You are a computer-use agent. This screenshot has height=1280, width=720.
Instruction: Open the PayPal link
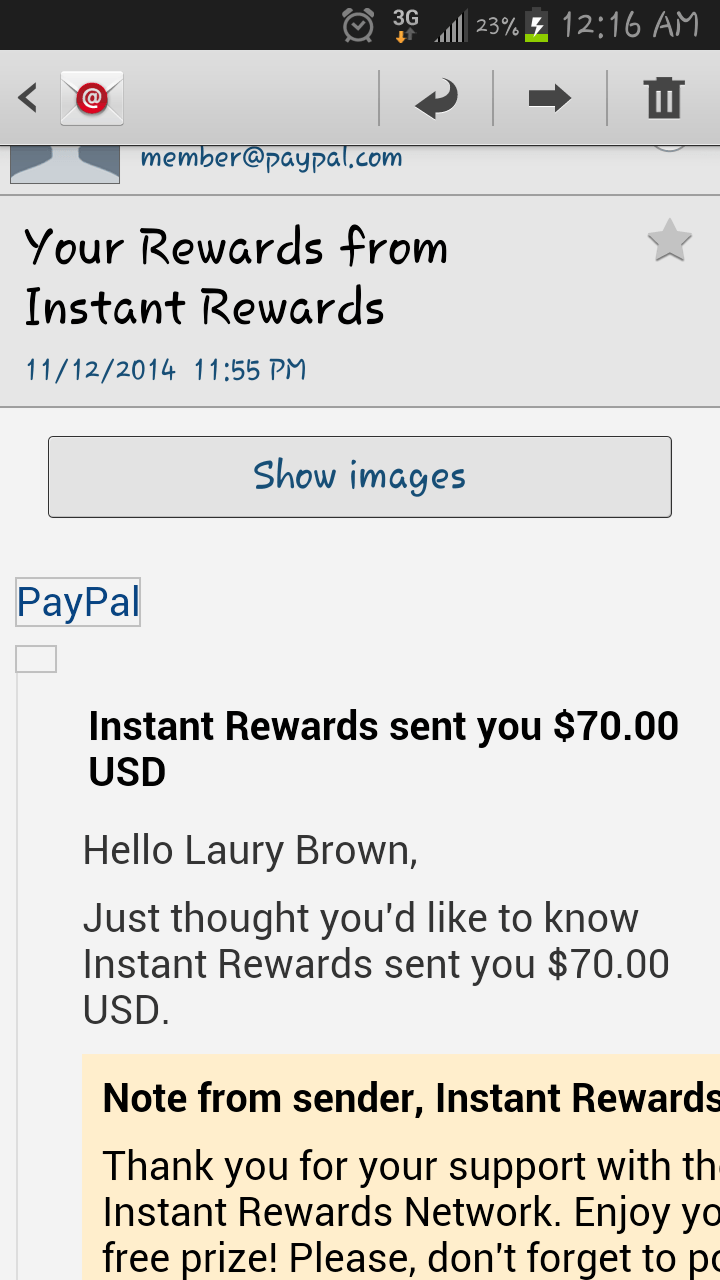(78, 603)
